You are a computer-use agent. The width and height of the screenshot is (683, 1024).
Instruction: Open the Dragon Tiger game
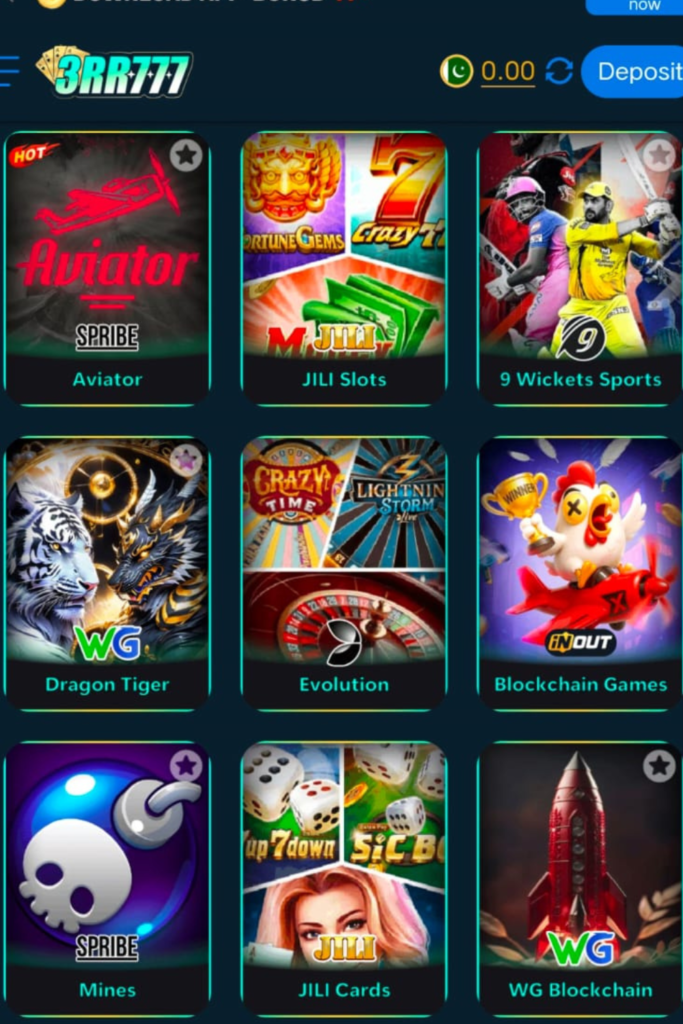point(107,570)
